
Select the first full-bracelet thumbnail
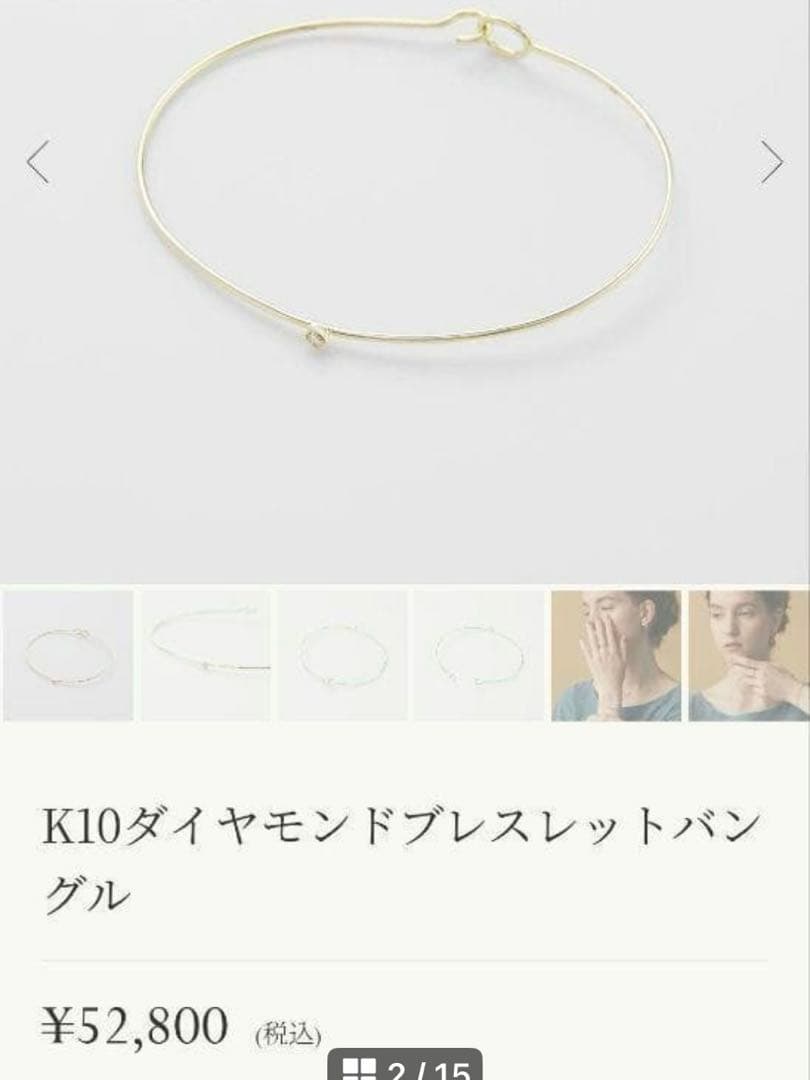(x=65, y=655)
